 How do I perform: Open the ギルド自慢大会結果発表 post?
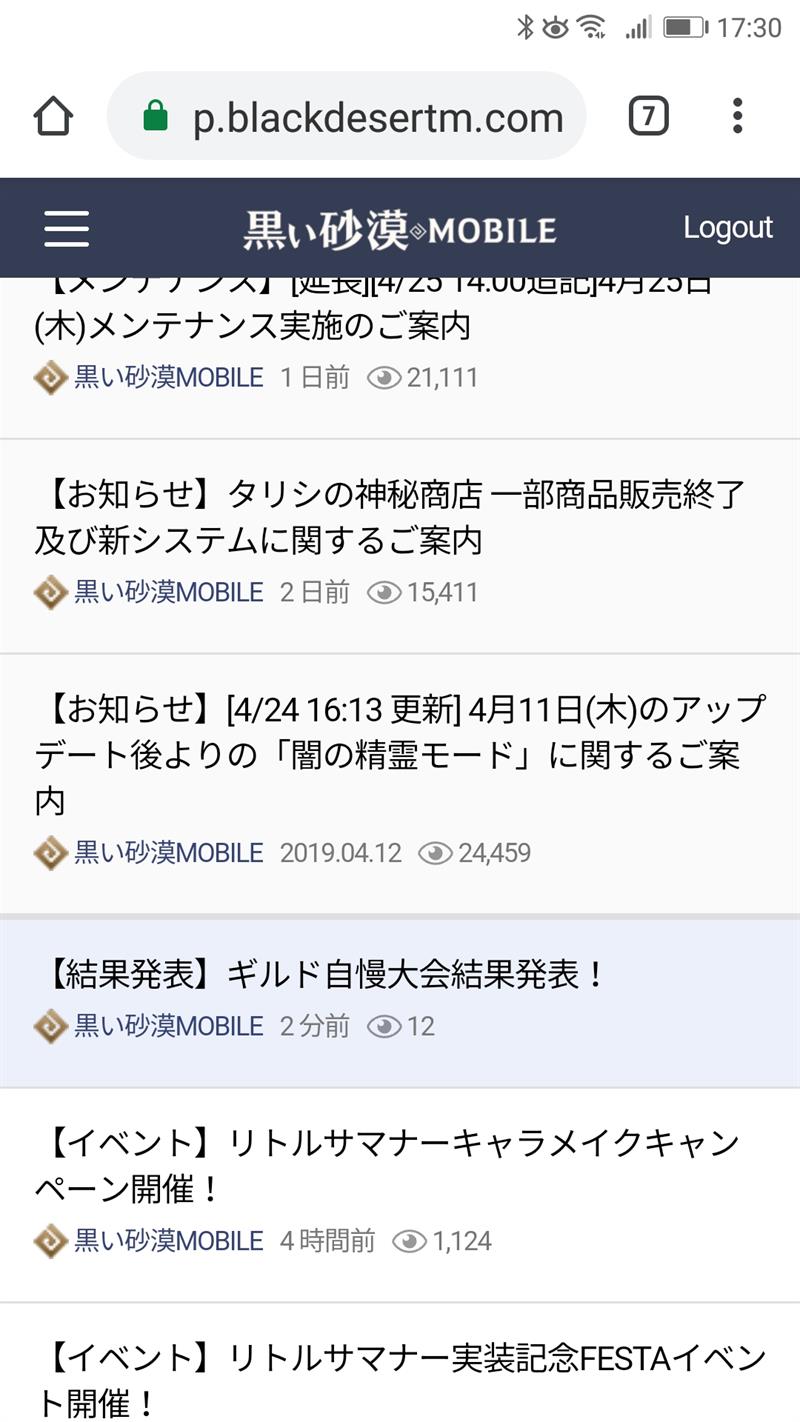tap(327, 975)
